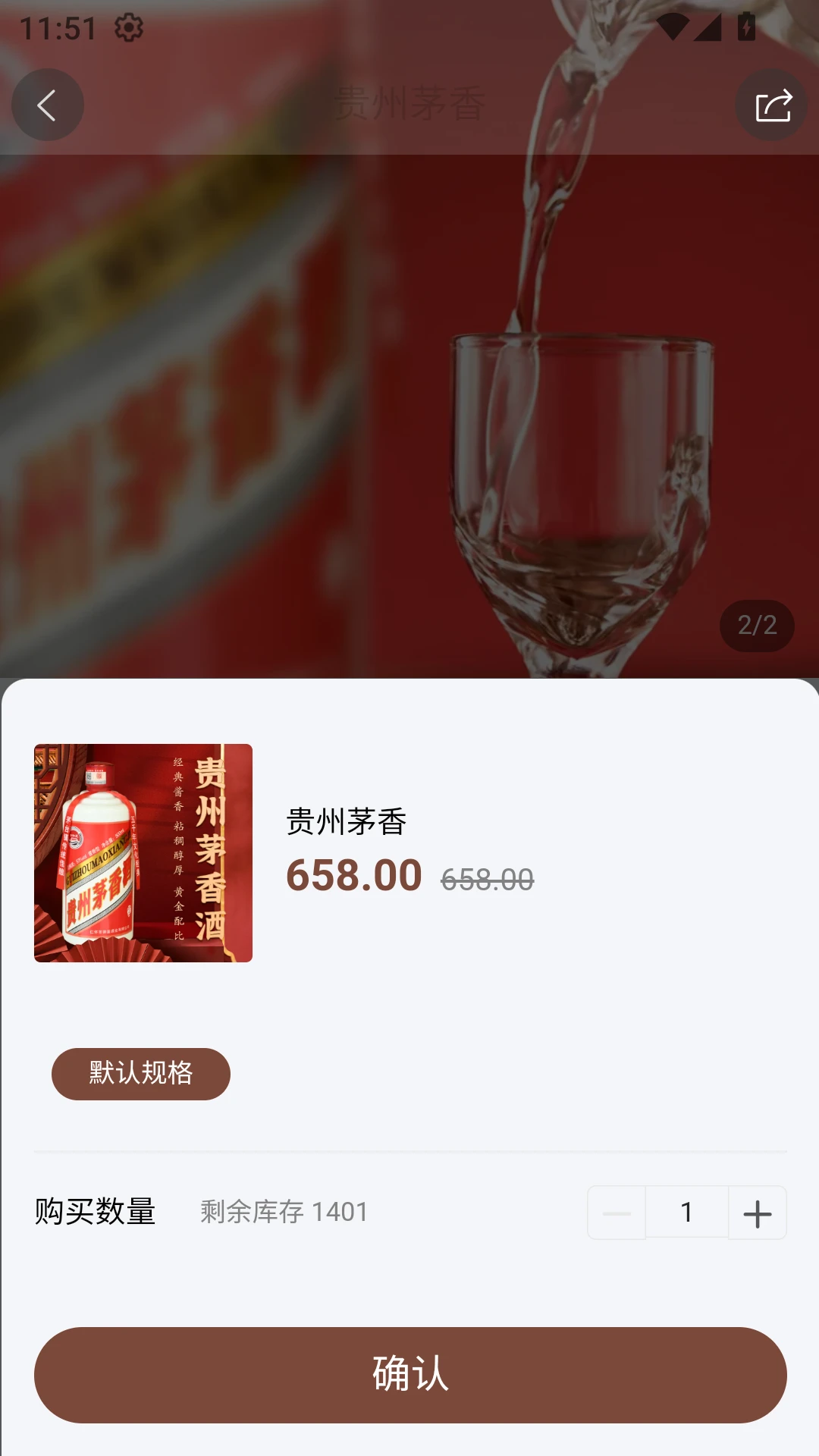Open the share panel via share icon

tap(771, 105)
